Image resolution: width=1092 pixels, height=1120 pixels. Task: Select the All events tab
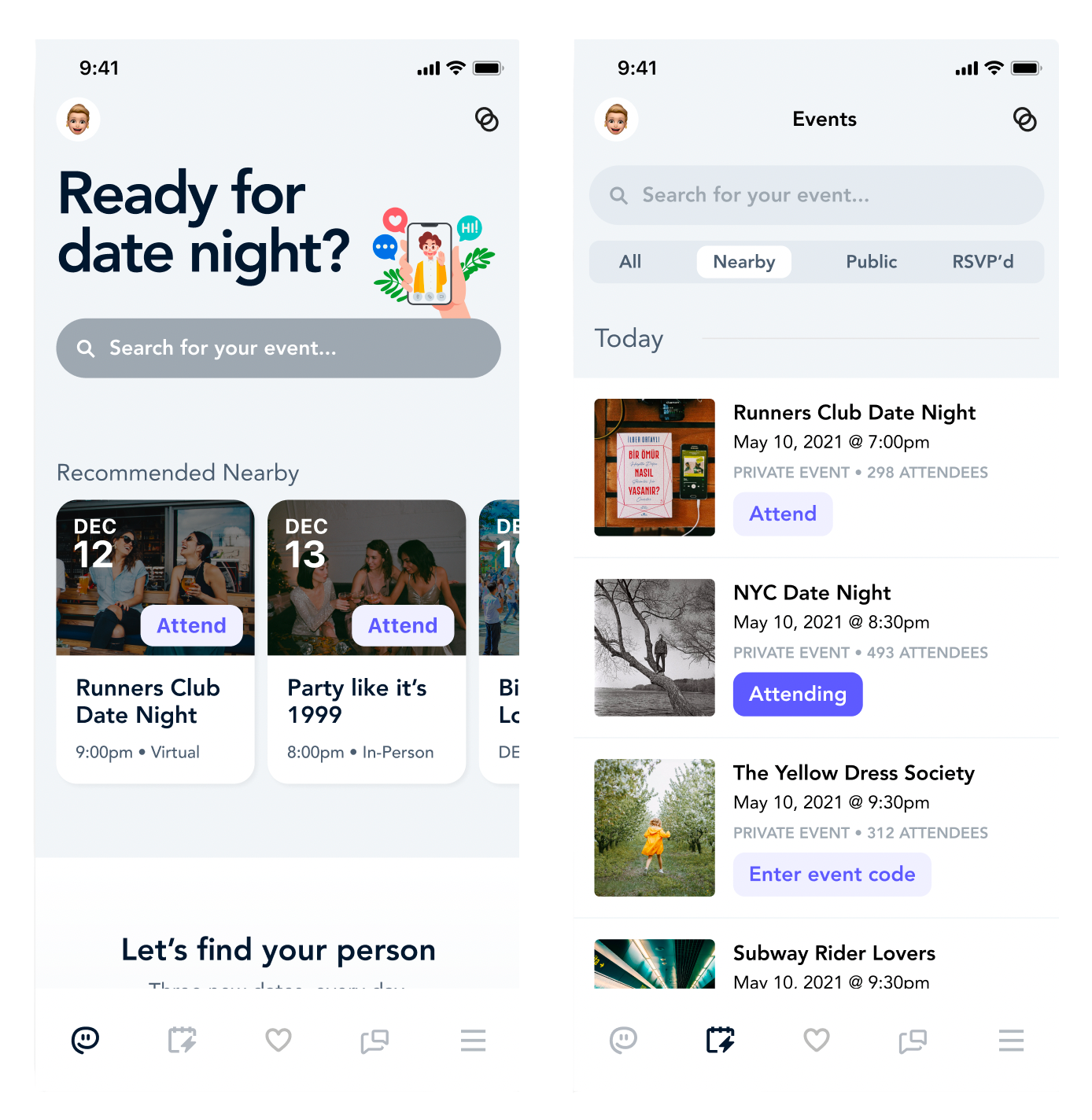(630, 262)
